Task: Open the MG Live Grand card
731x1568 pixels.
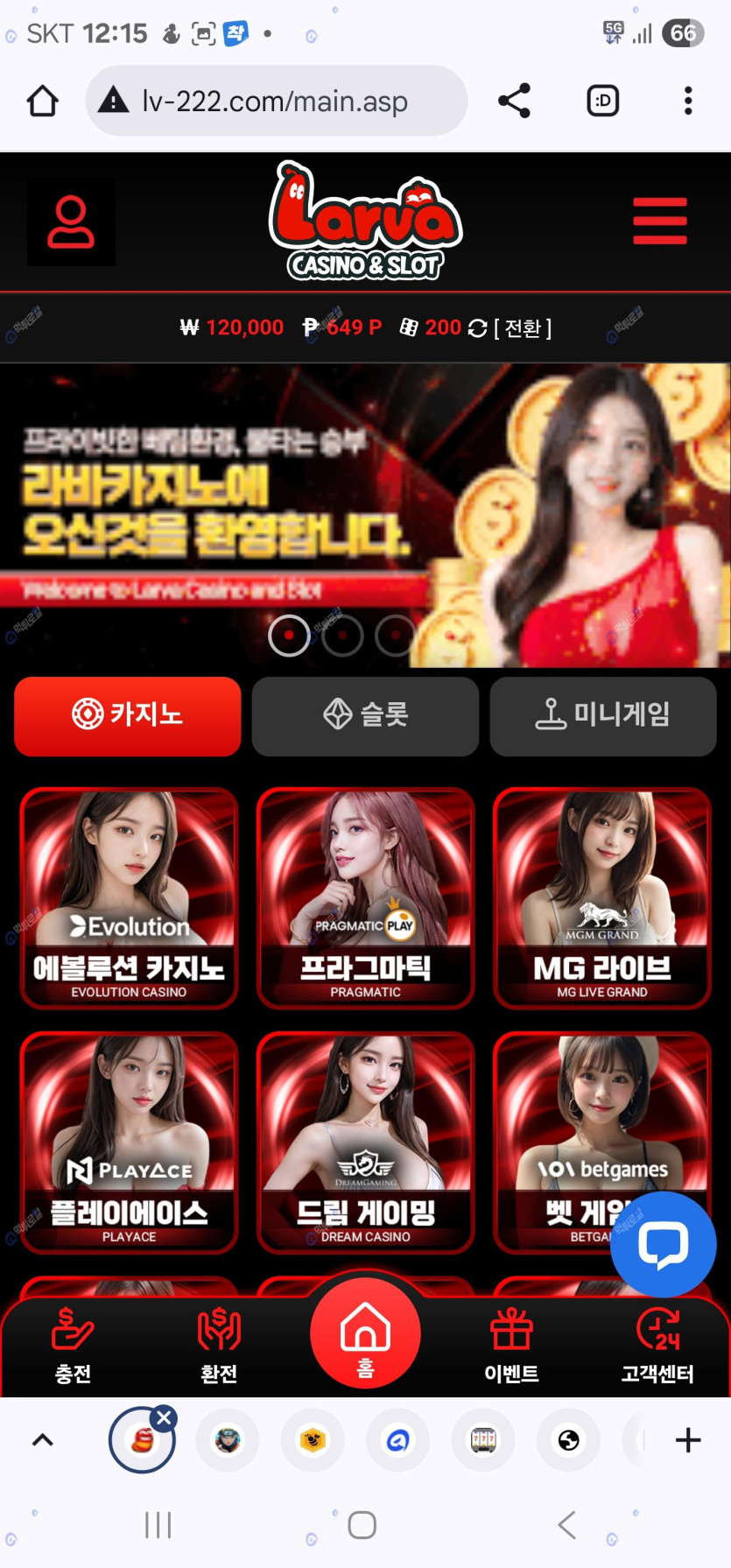Action: [x=602, y=897]
